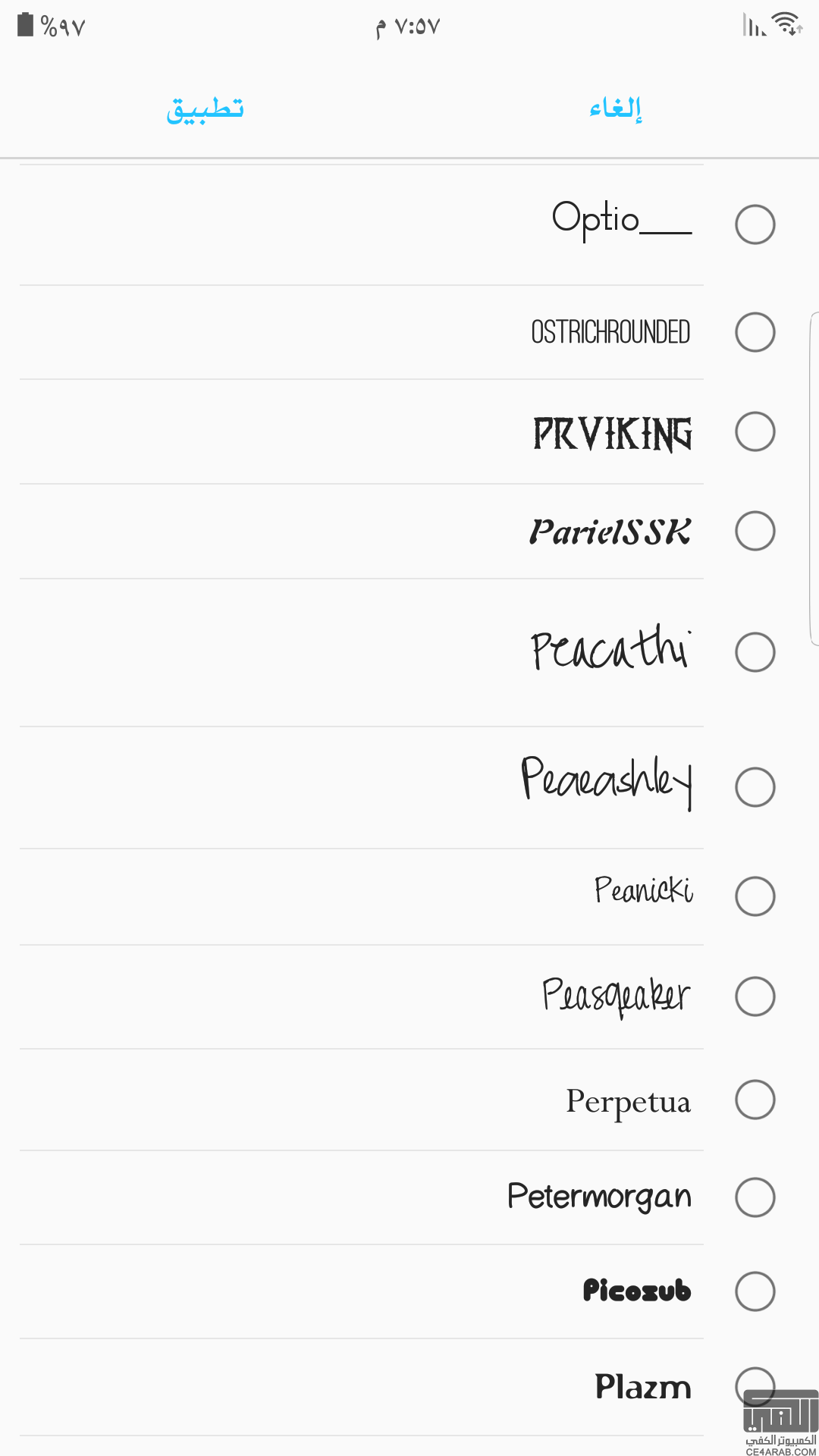Tap the تطبيق (Apply) button

click(x=205, y=108)
